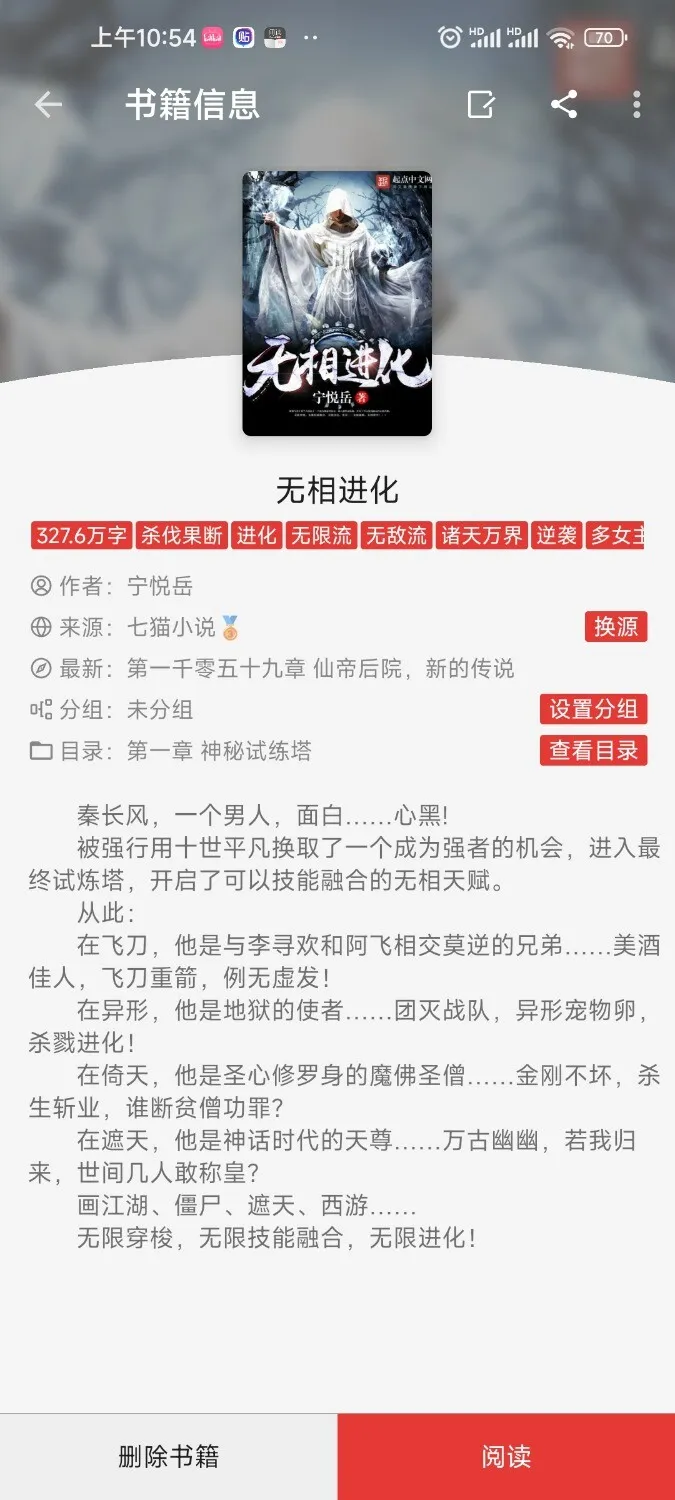This screenshot has width=675, height=1500.
Task: Tap the 无相进化 book cover
Action: pyautogui.click(x=337, y=303)
